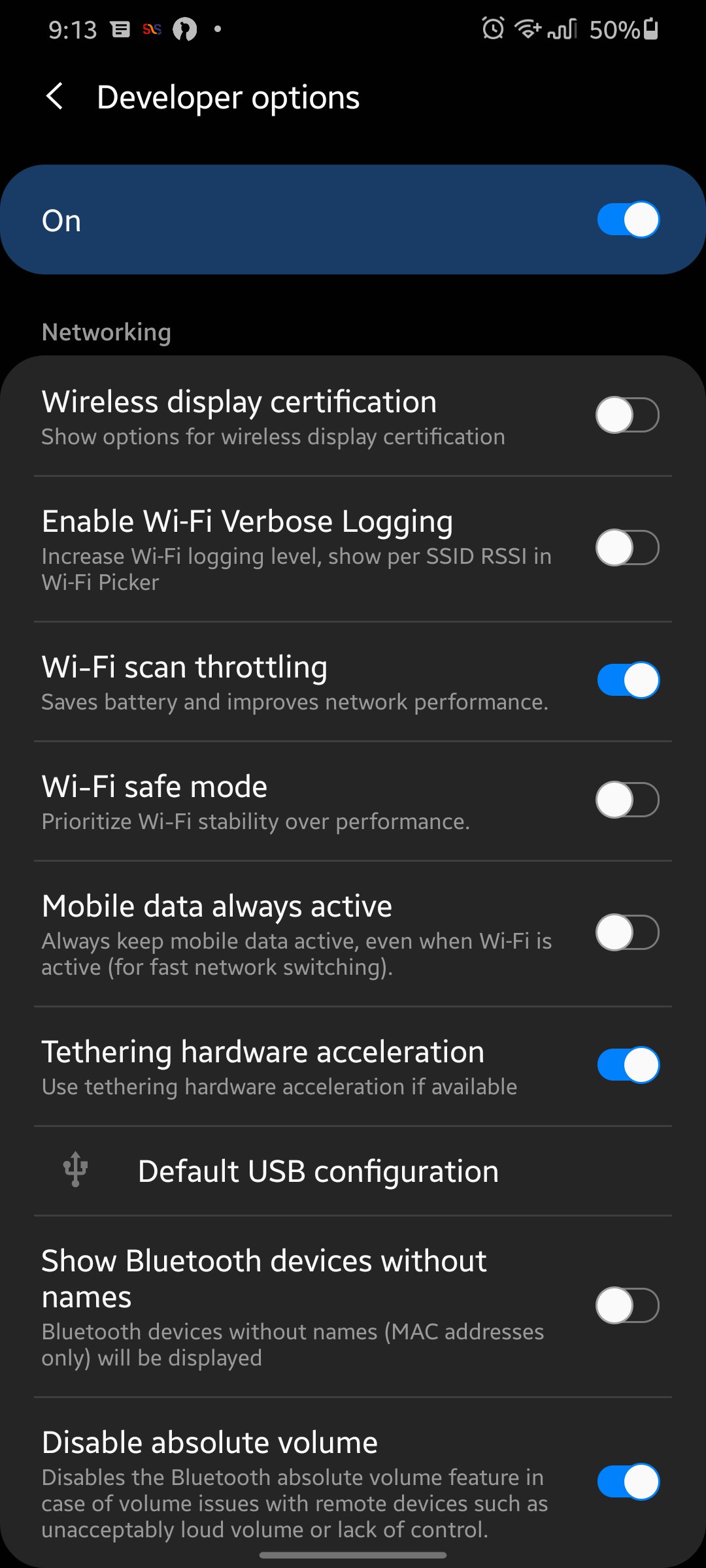Toggle Show Bluetooth devices without names

coord(628,1305)
